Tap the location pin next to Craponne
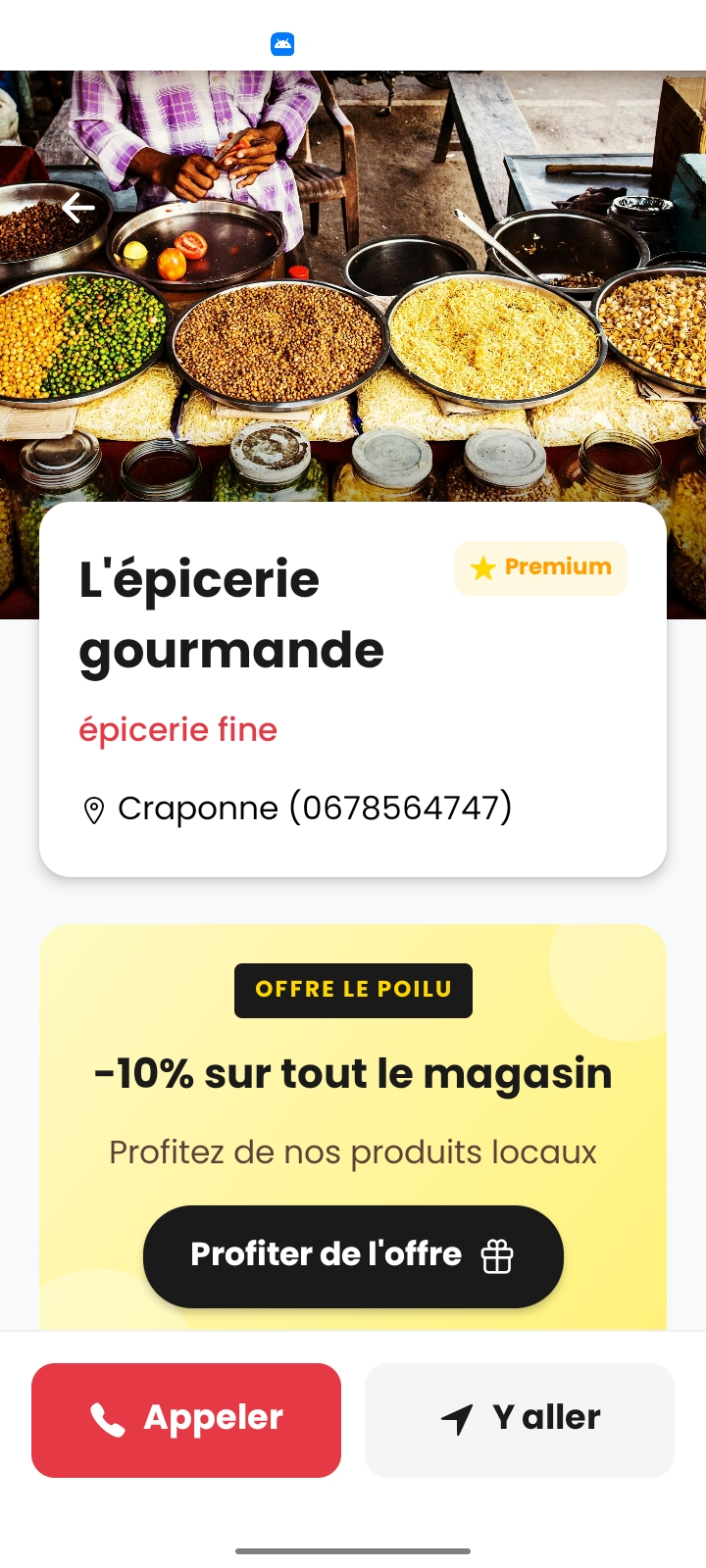This screenshot has height=1568, width=706. tap(93, 808)
